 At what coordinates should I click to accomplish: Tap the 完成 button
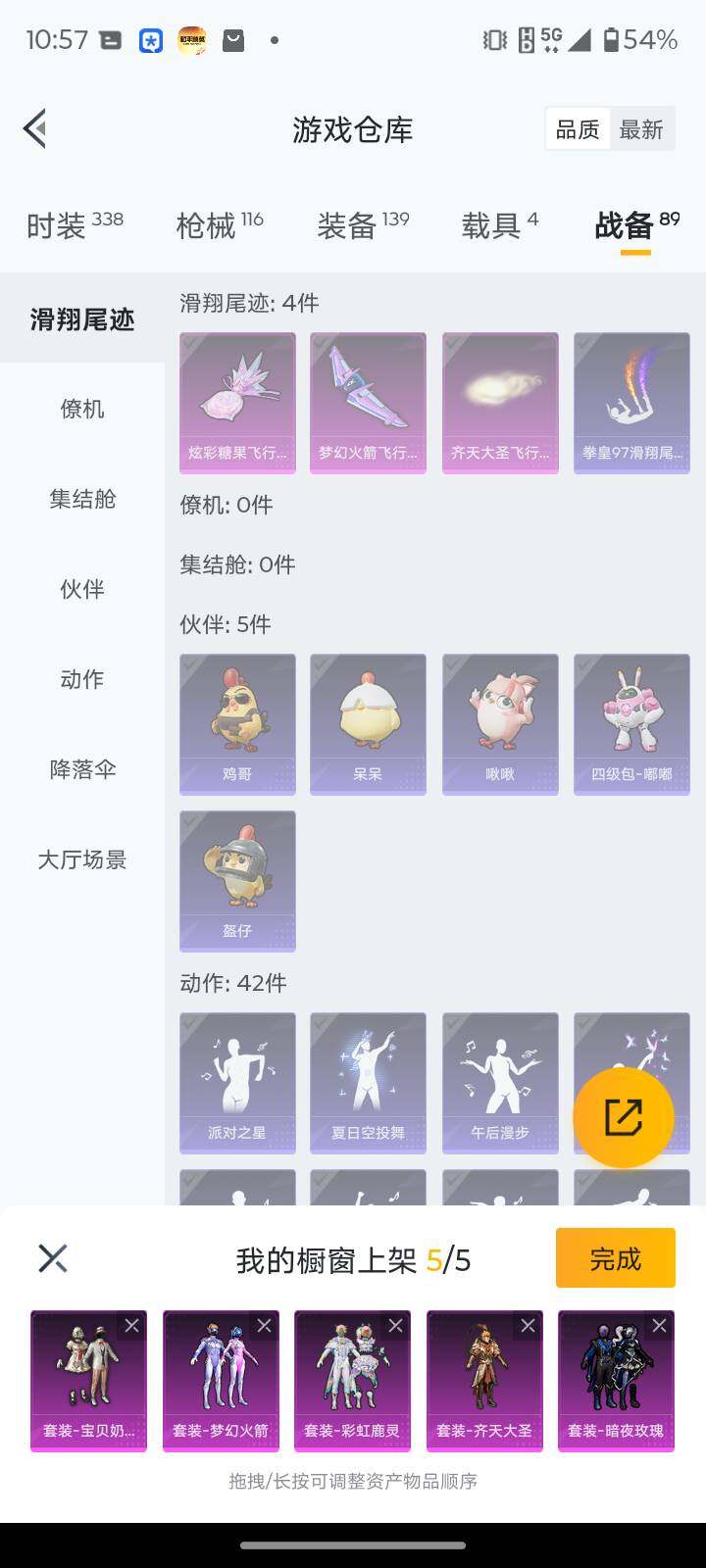click(615, 1257)
